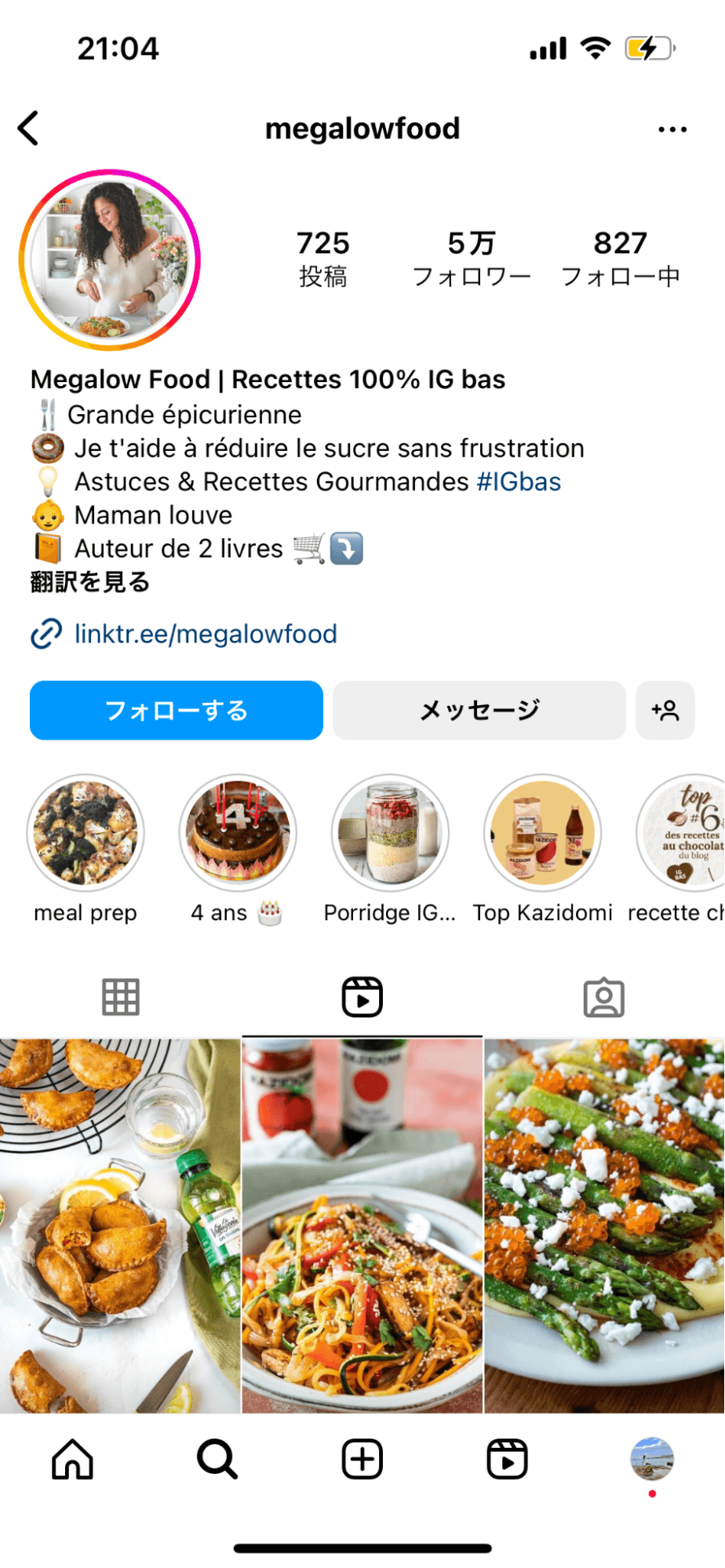Viewport: 725px width, 1568px height.
Task: Switch to the tagged photos tab
Action: [603, 998]
